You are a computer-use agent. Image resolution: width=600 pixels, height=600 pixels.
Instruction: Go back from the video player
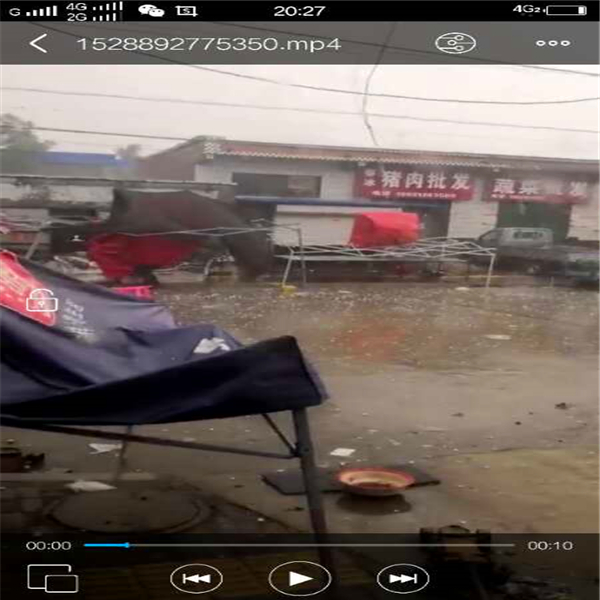click(x=38, y=44)
